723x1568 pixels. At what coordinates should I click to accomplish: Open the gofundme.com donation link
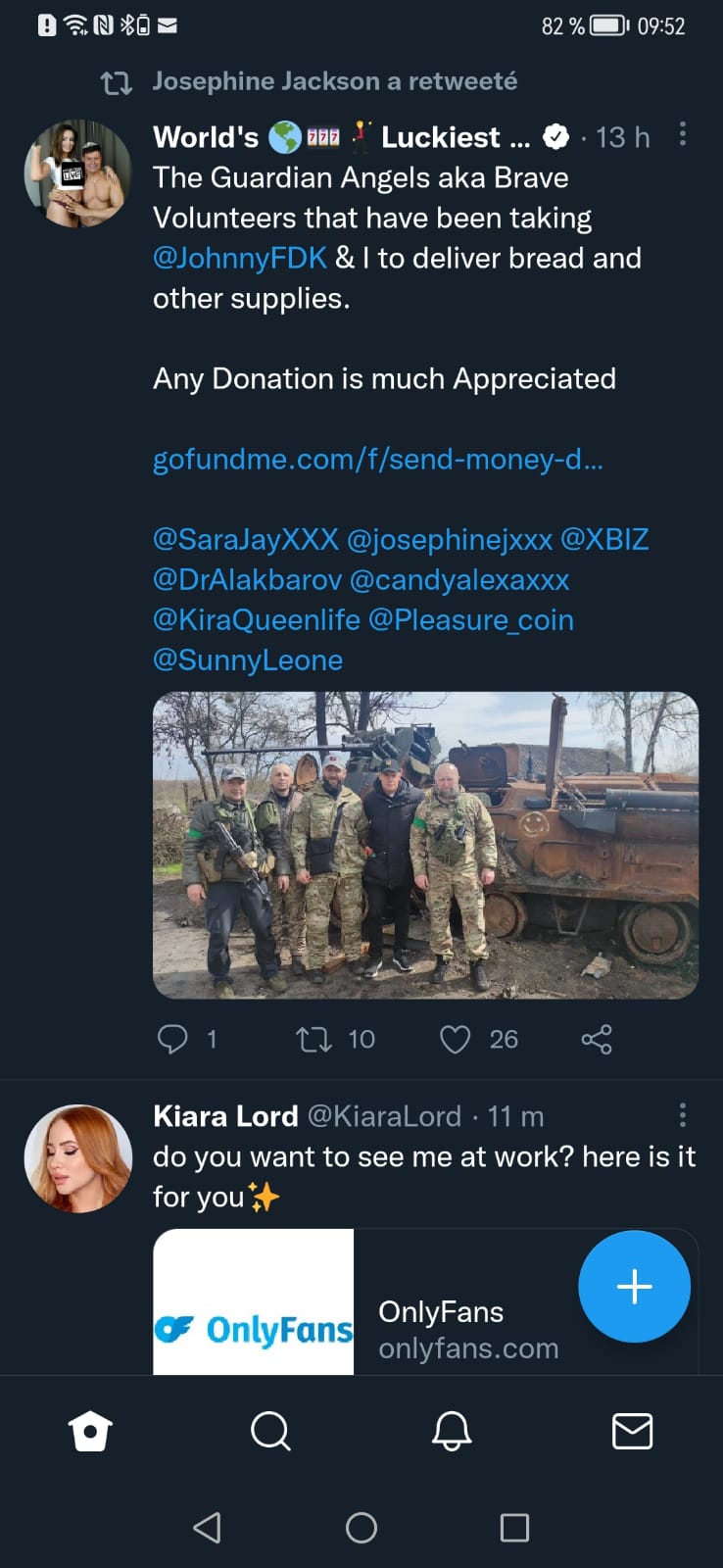coord(377,459)
